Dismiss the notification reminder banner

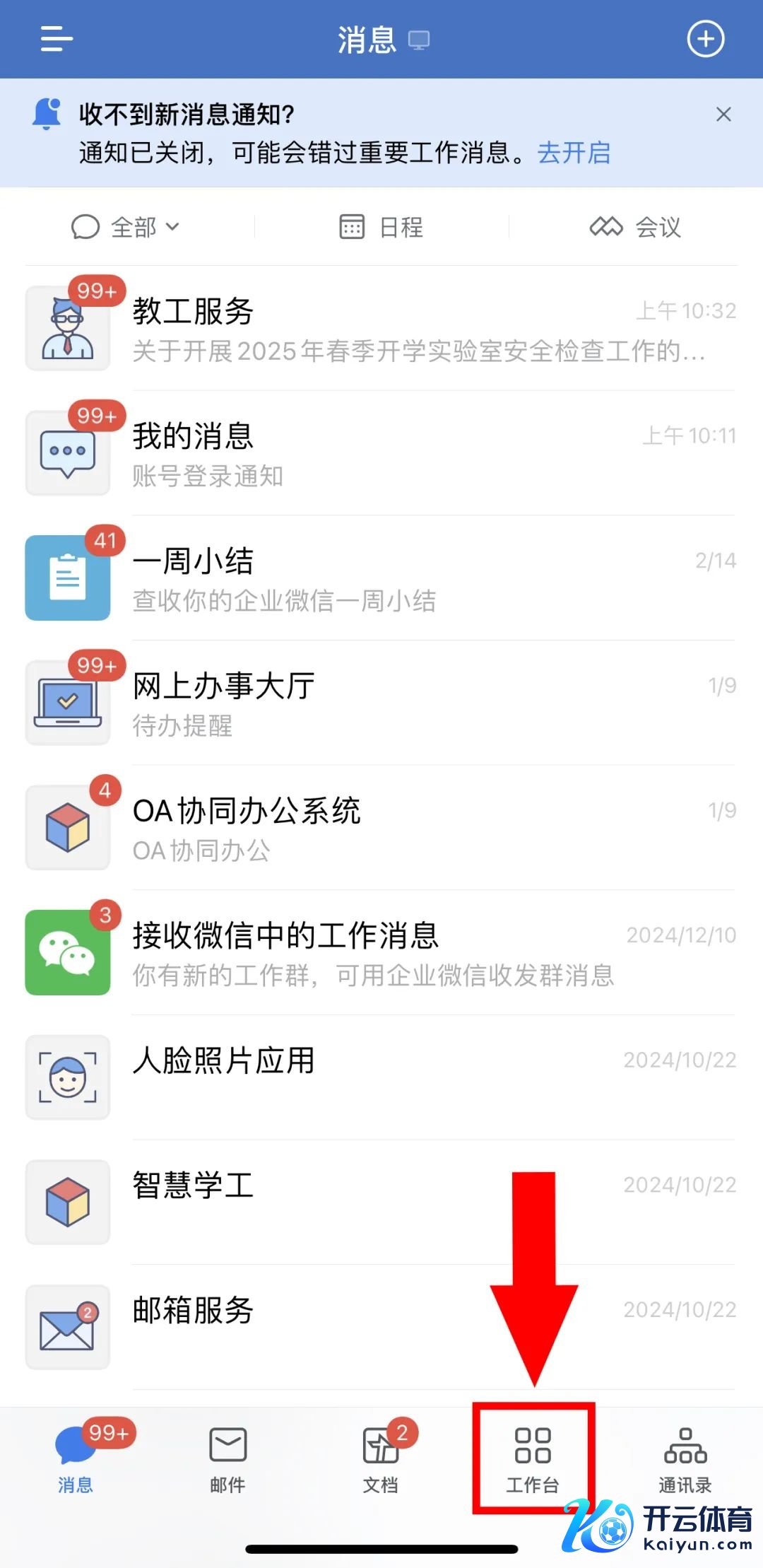723,115
